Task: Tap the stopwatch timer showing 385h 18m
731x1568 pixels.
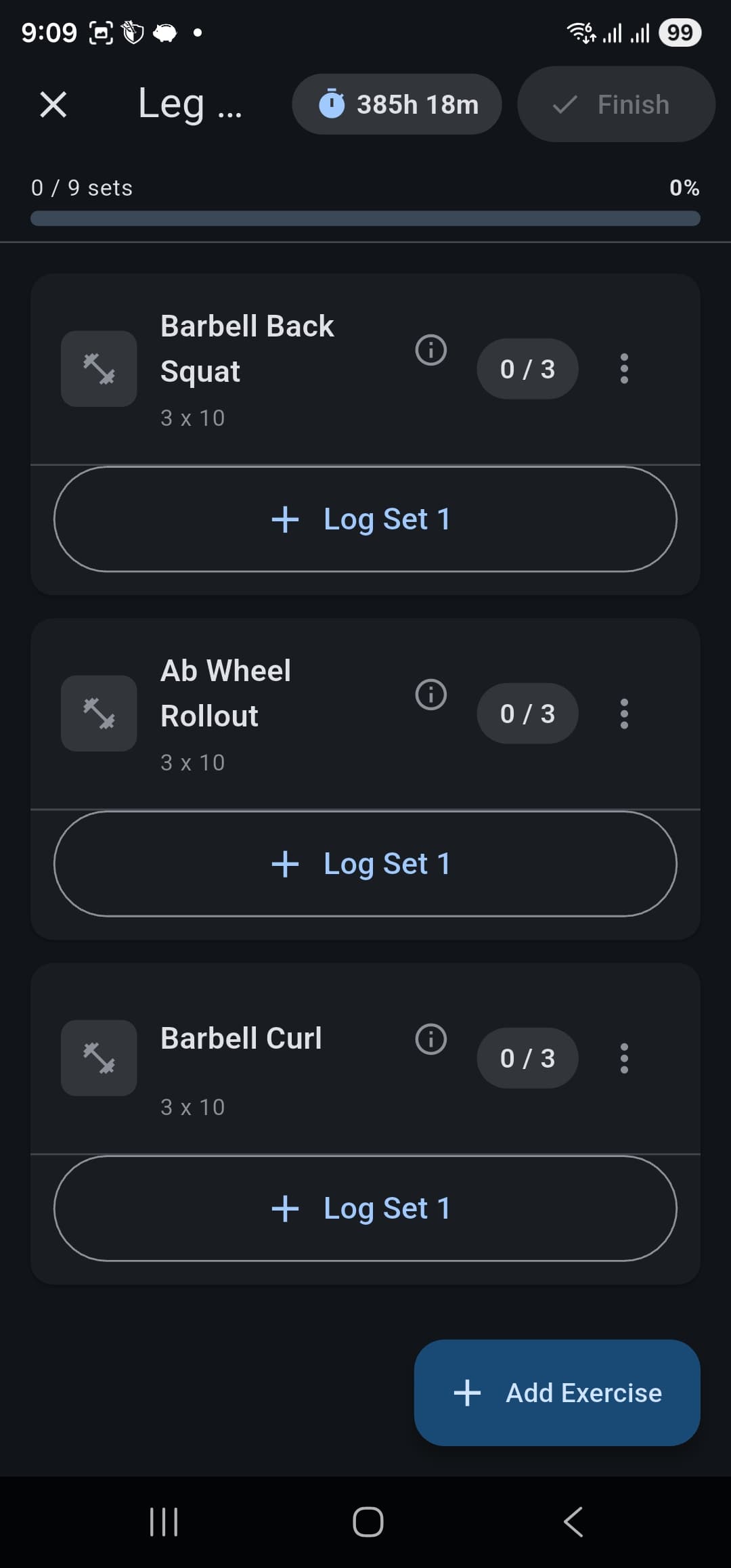Action: 397,104
